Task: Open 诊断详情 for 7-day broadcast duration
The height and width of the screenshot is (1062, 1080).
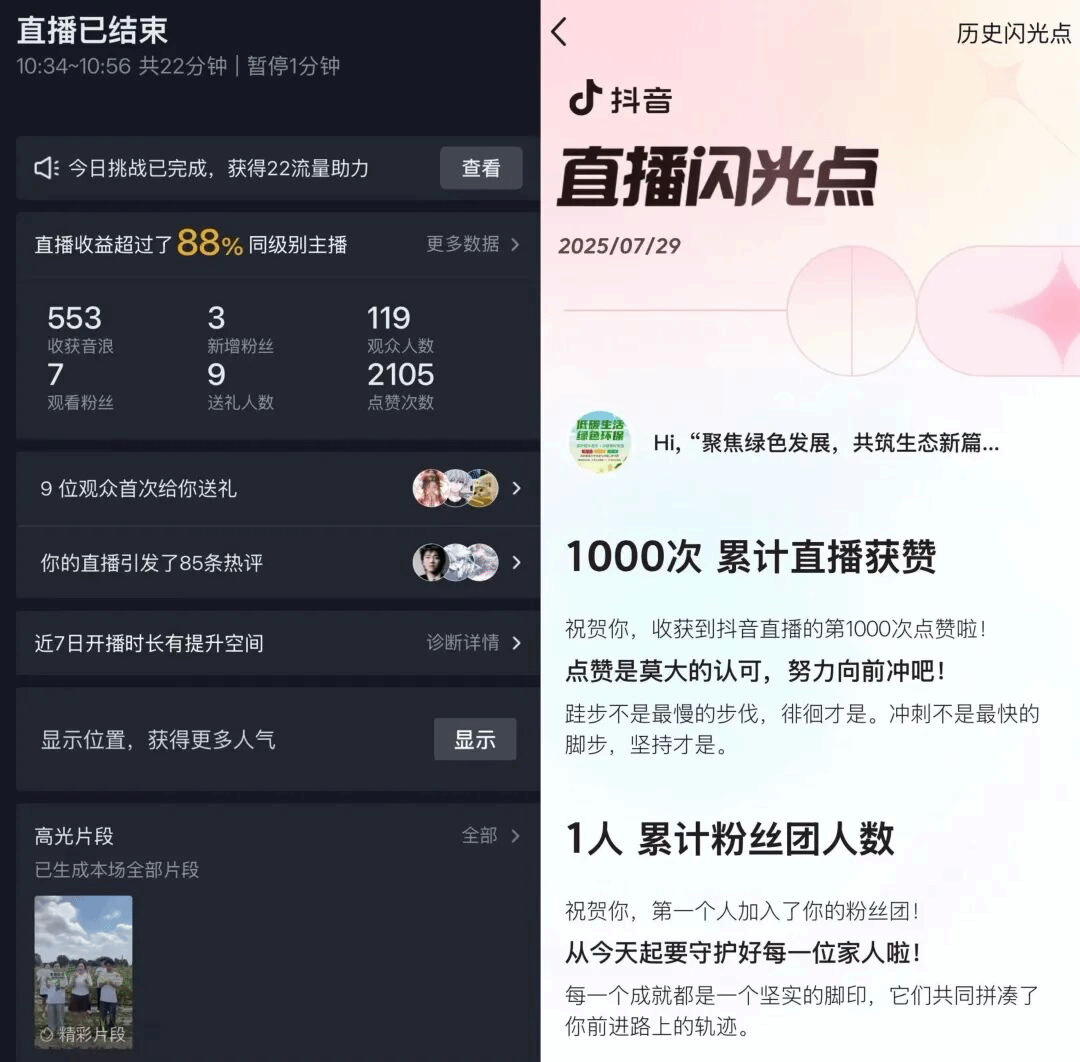Action: pos(472,643)
